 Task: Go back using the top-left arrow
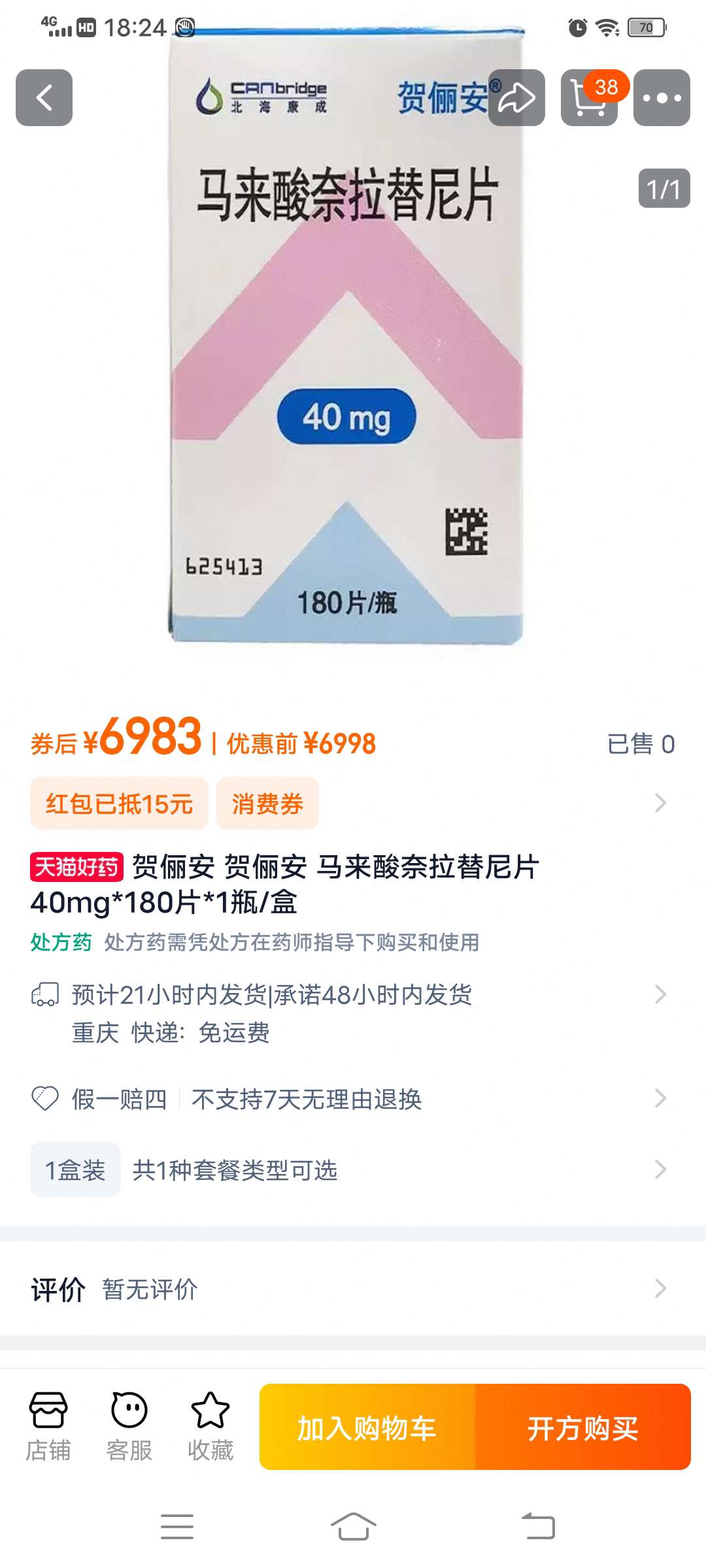(44, 97)
